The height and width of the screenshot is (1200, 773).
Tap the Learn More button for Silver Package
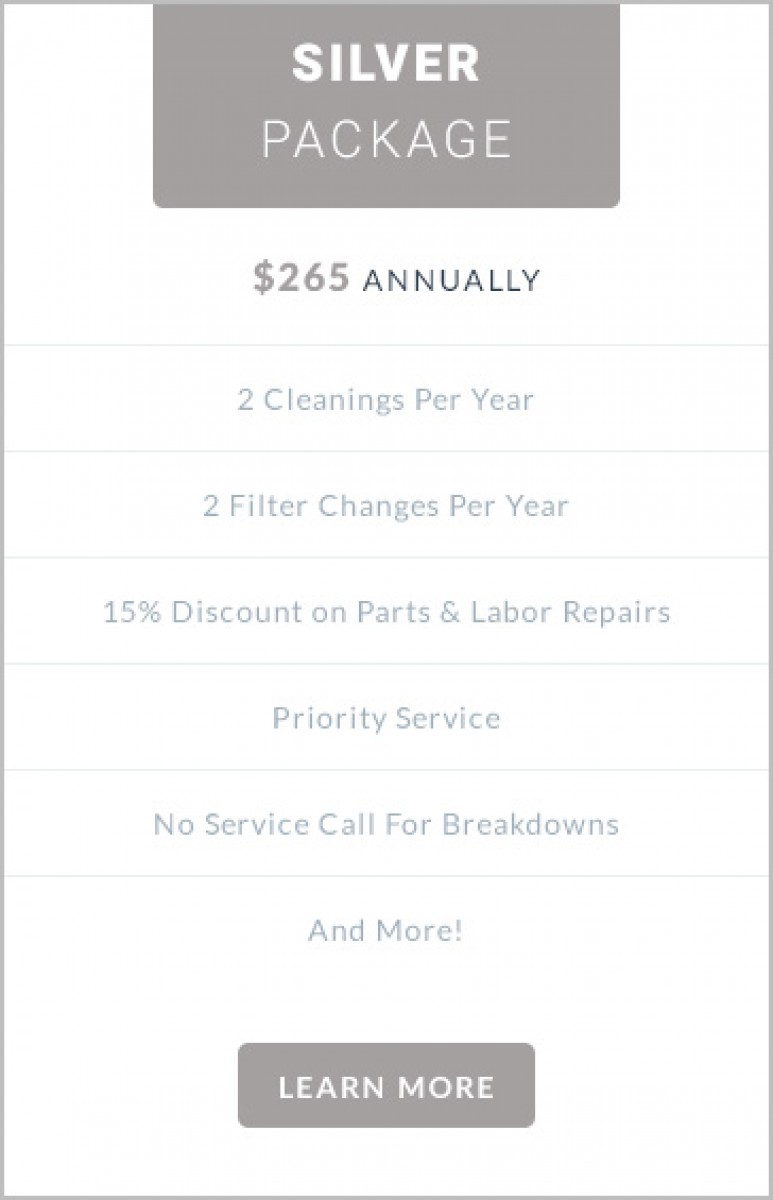tap(386, 1086)
